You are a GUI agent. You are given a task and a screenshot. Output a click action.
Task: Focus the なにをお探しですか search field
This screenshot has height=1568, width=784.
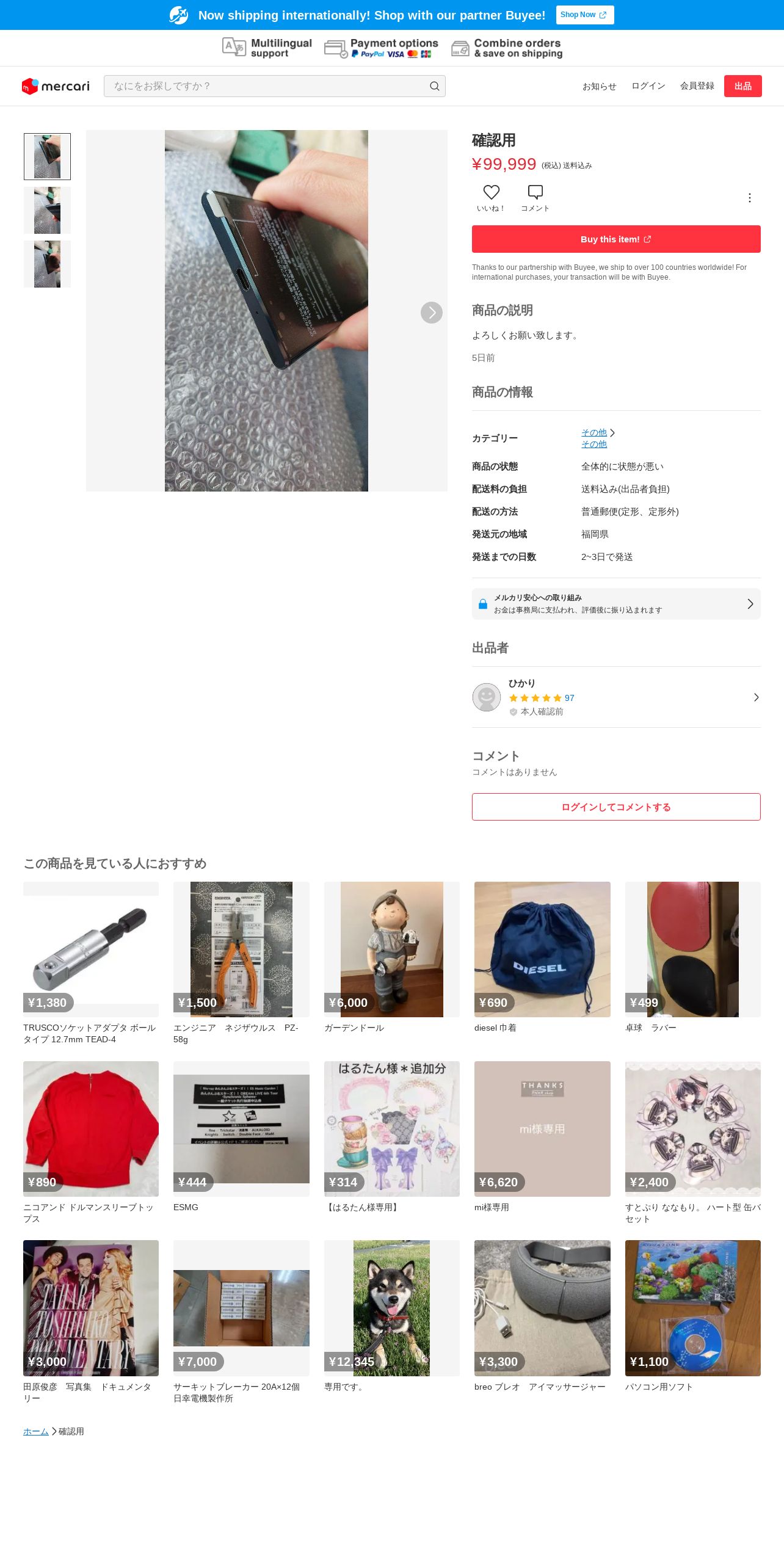pos(274,86)
